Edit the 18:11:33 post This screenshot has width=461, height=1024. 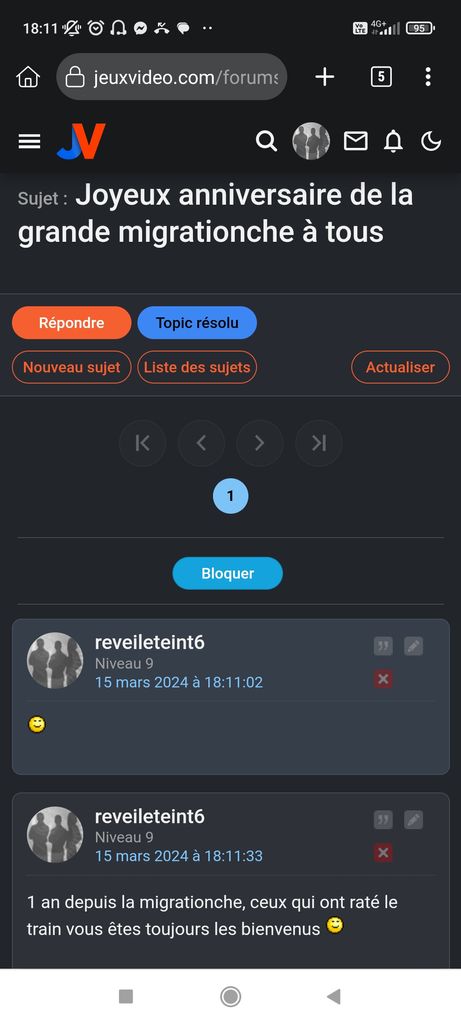(x=413, y=820)
